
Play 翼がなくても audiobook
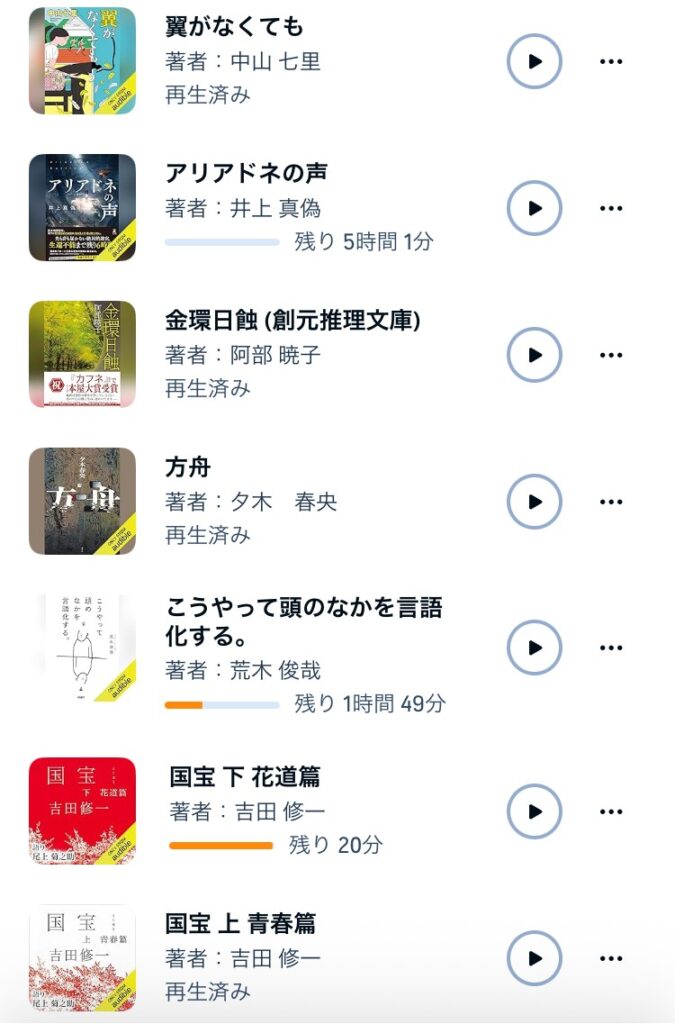tap(534, 61)
